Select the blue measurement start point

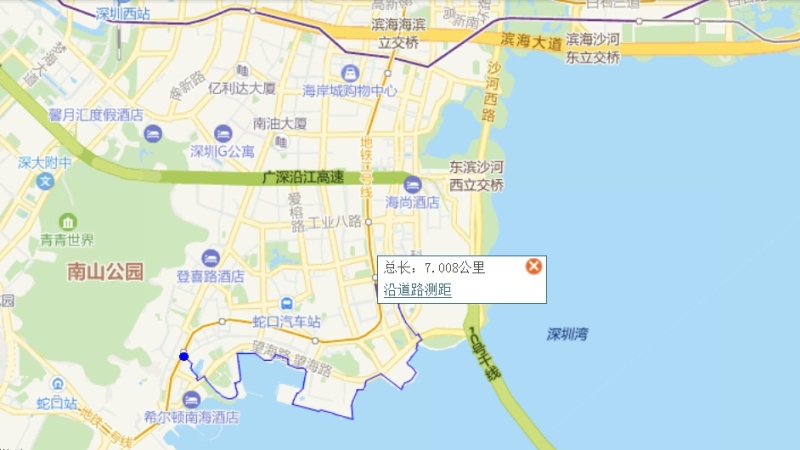click(184, 356)
